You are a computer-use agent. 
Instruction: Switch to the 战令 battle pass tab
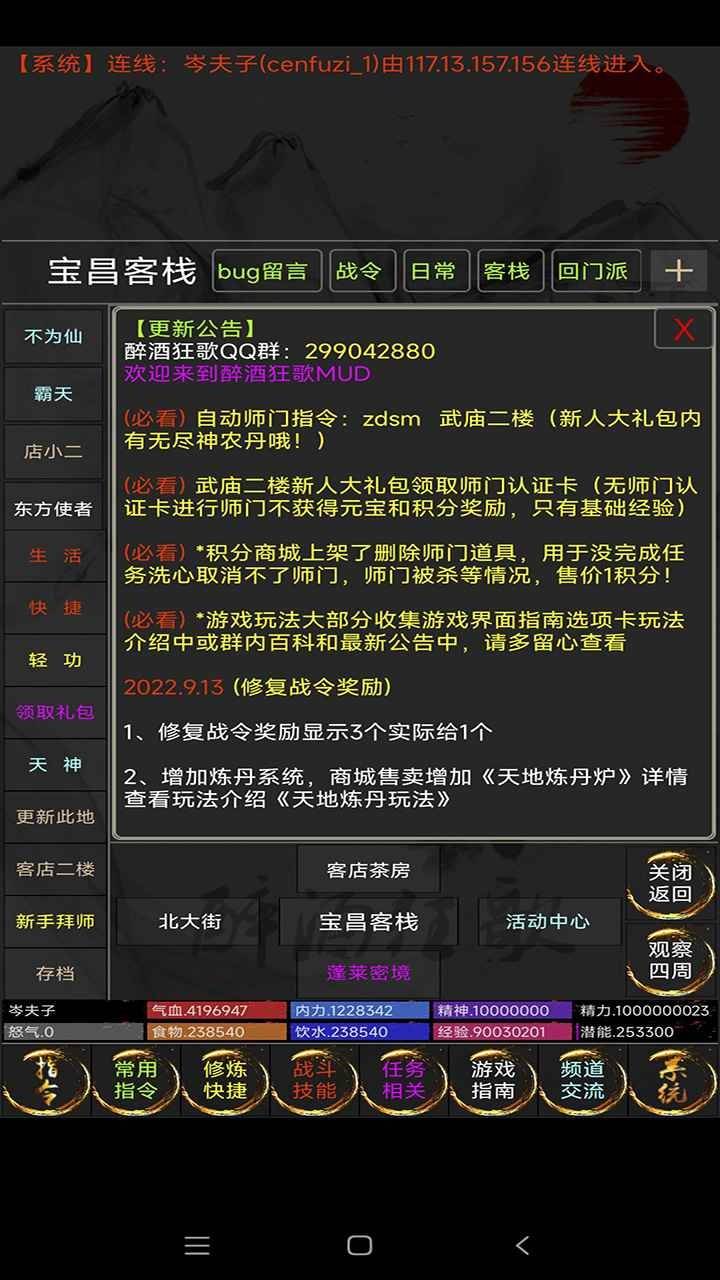[362, 271]
